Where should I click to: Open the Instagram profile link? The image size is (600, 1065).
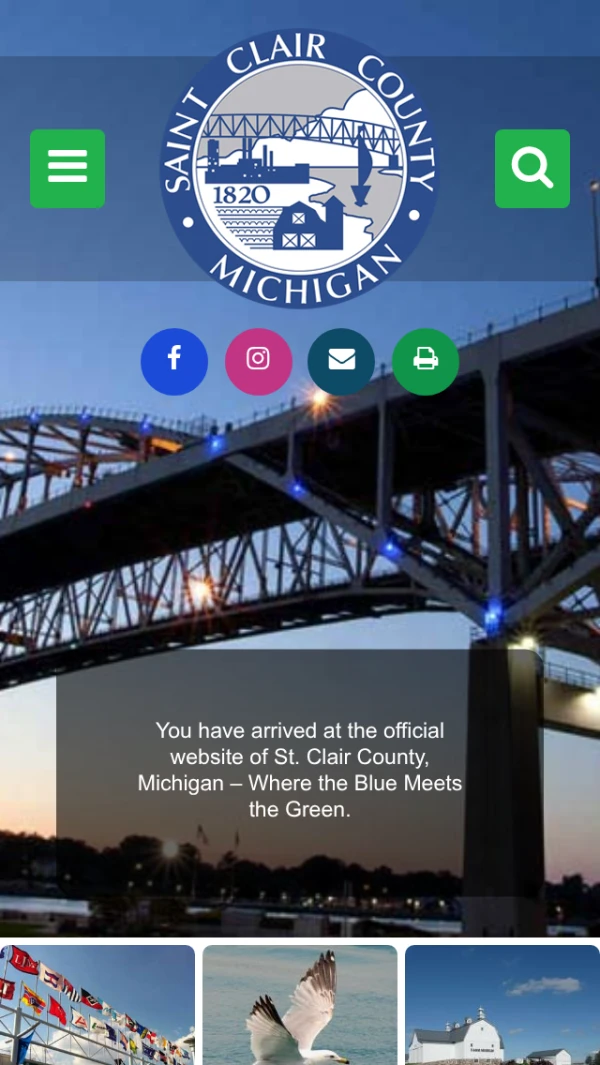[x=258, y=361]
